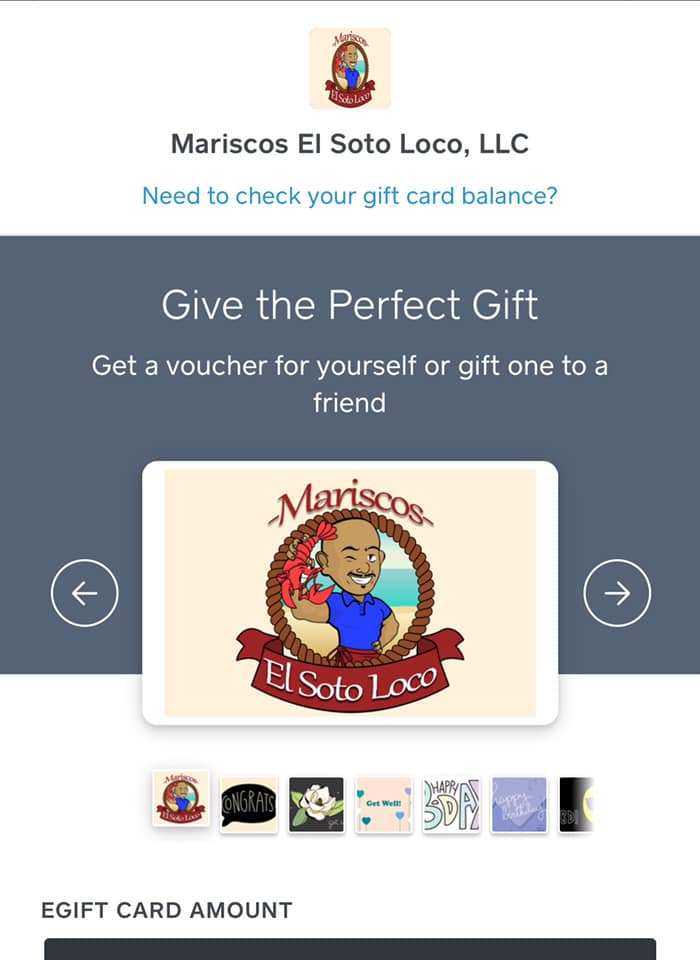Select the partly visible black card design
Image resolution: width=700 pixels, height=960 pixels.
(576, 805)
